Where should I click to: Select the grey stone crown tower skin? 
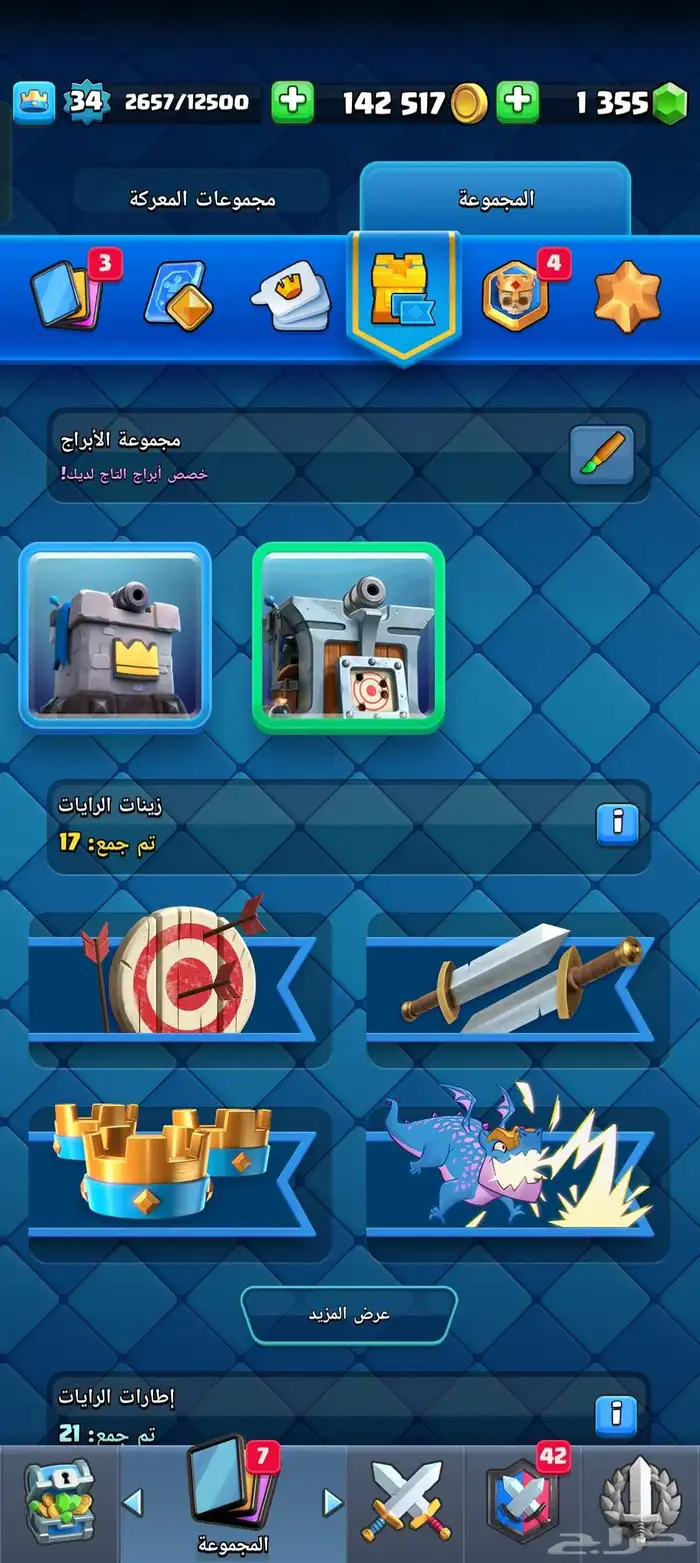(115, 637)
